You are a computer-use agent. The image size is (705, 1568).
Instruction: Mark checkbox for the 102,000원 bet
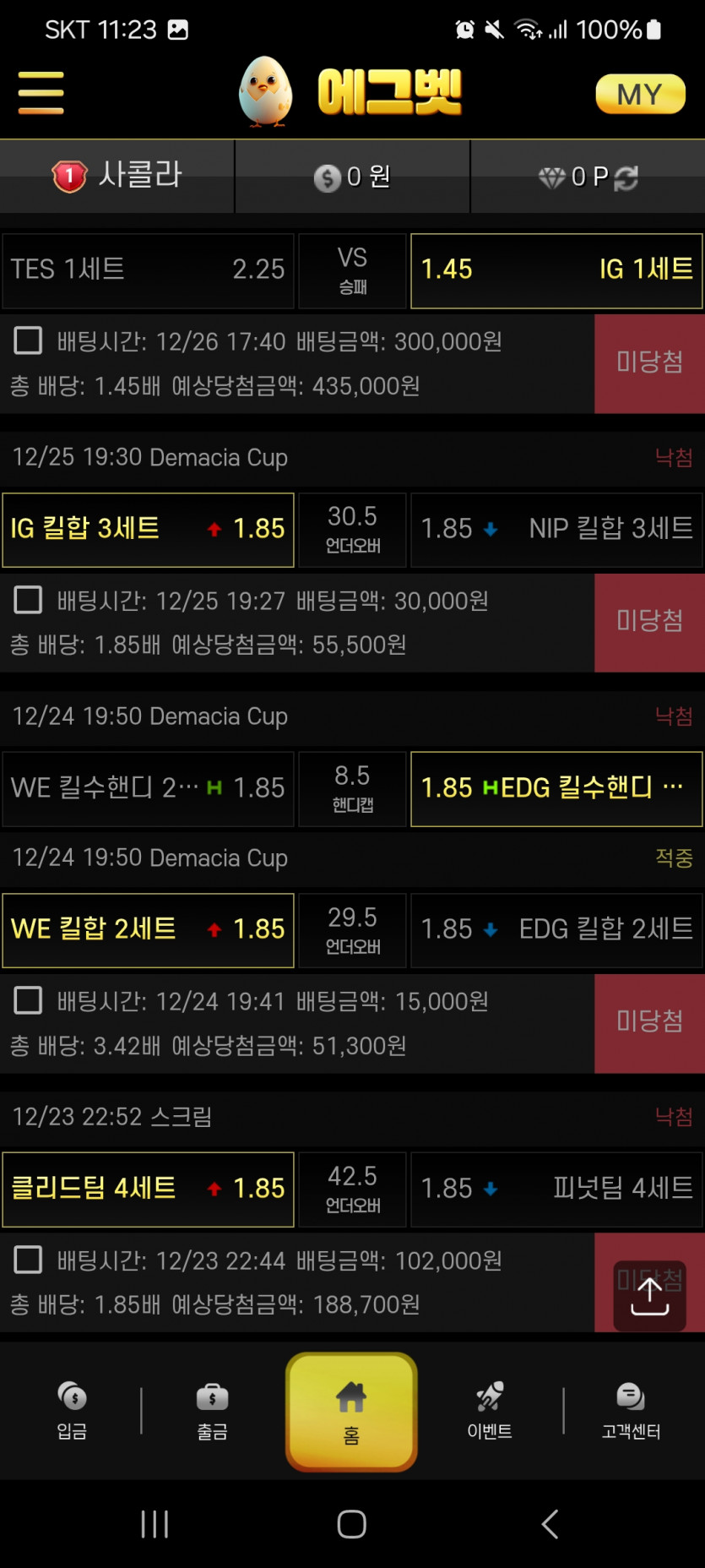pyautogui.click(x=28, y=1260)
